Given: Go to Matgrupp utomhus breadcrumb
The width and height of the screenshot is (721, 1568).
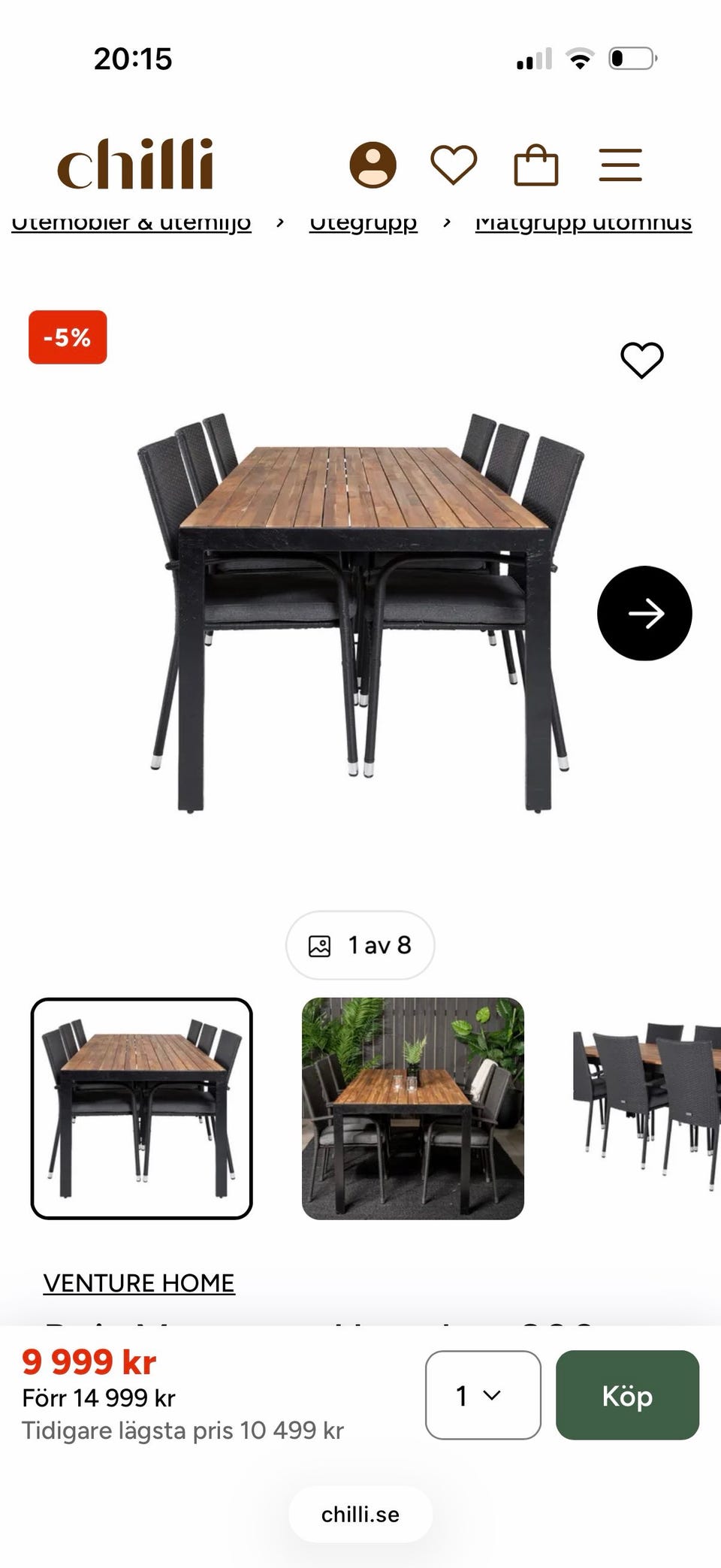Looking at the screenshot, I should [584, 223].
